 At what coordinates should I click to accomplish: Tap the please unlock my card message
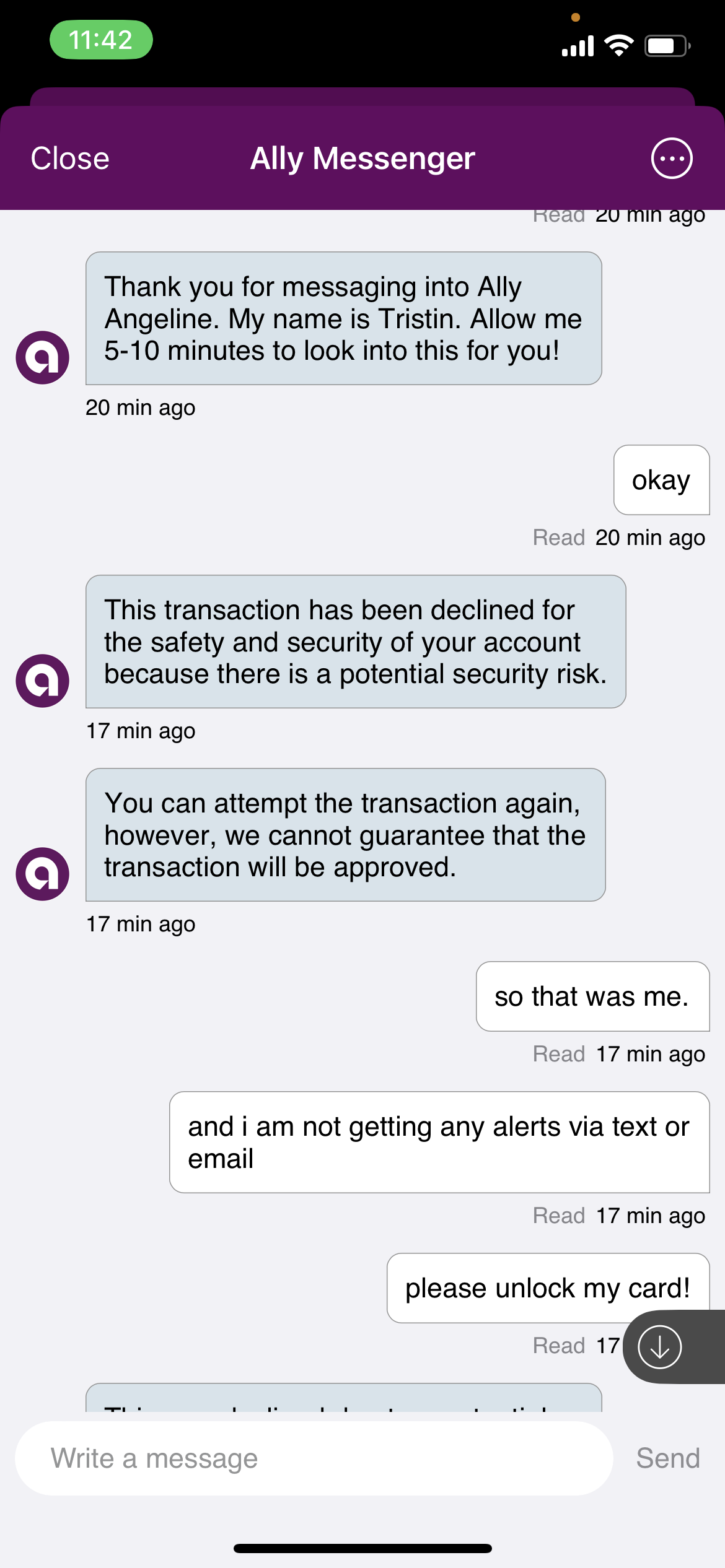[548, 1287]
